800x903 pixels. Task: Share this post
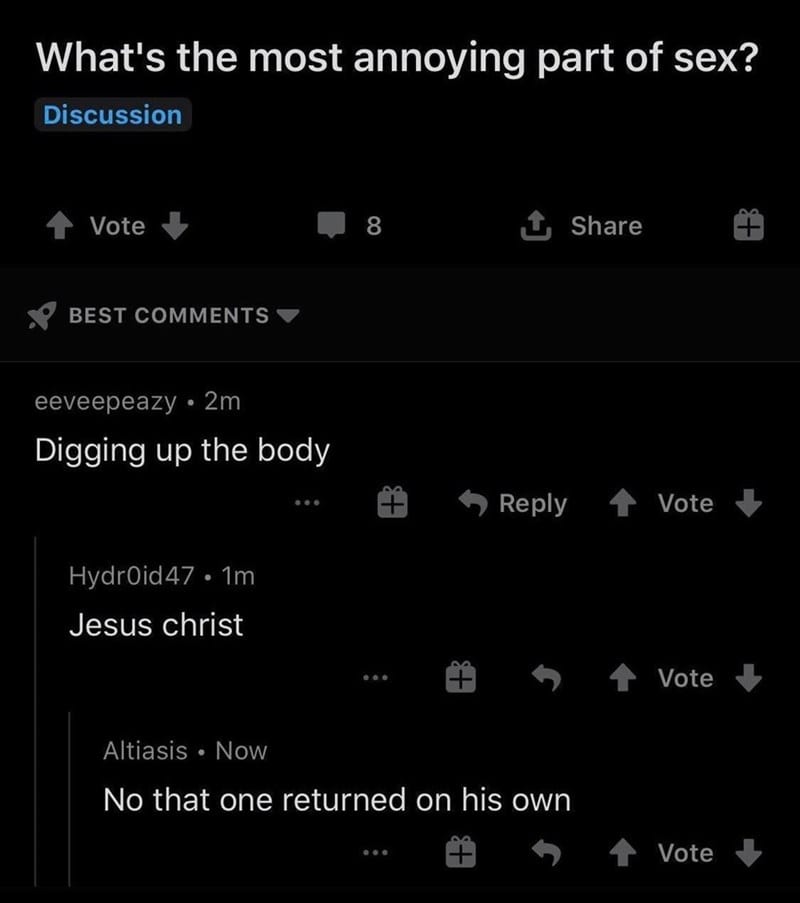[582, 226]
